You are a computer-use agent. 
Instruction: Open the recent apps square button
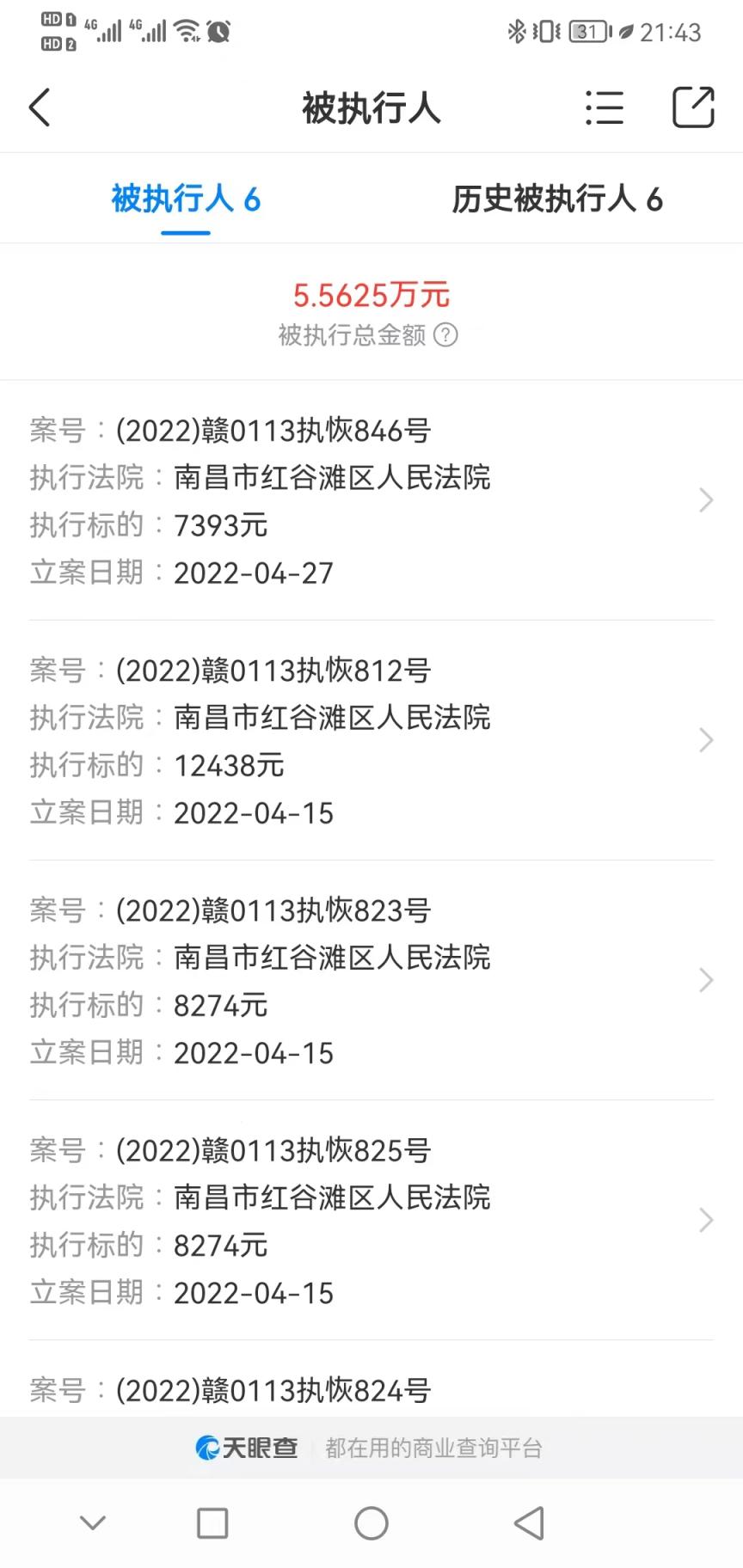tap(212, 1523)
